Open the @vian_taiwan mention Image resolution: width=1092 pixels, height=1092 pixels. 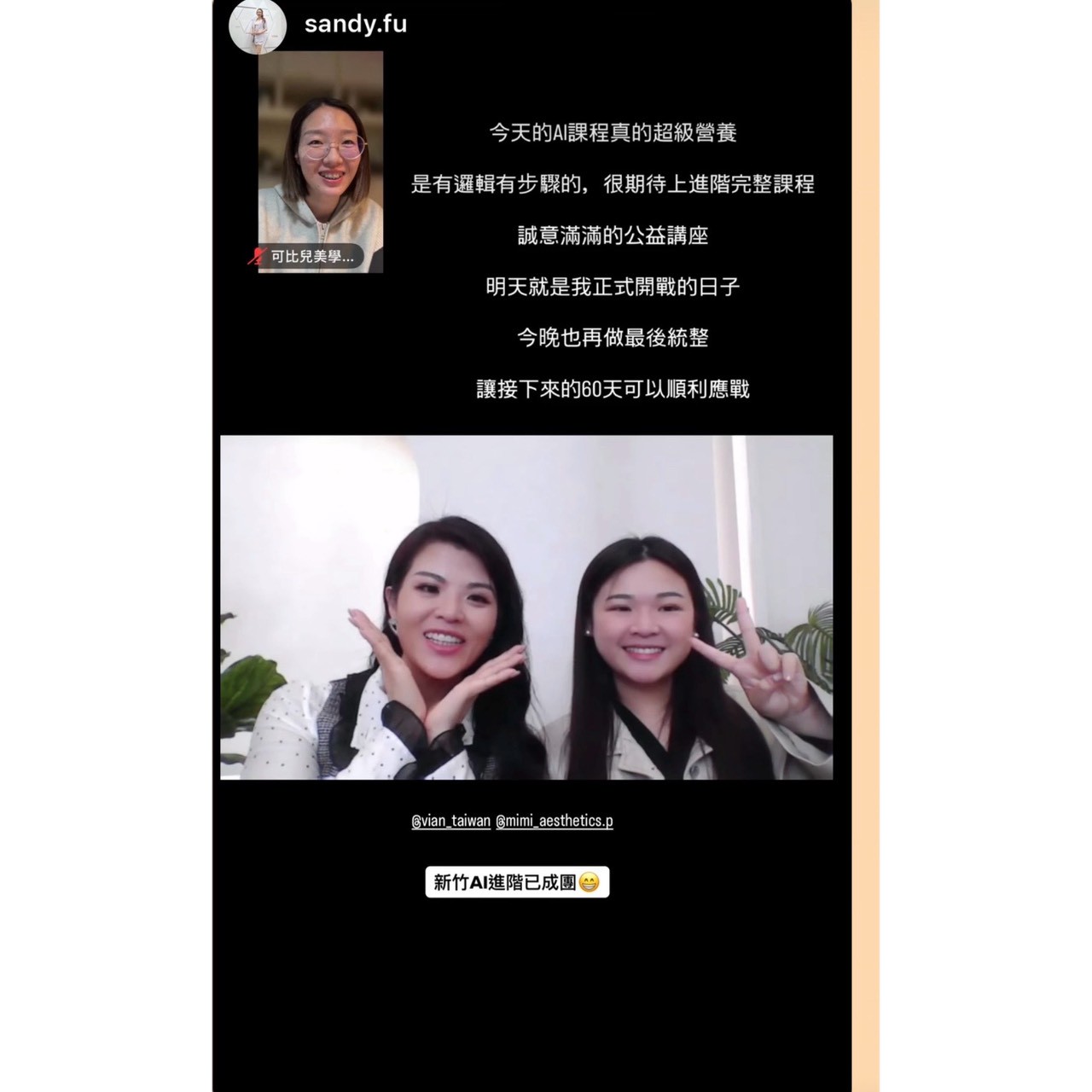pyautogui.click(x=450, y=821)
